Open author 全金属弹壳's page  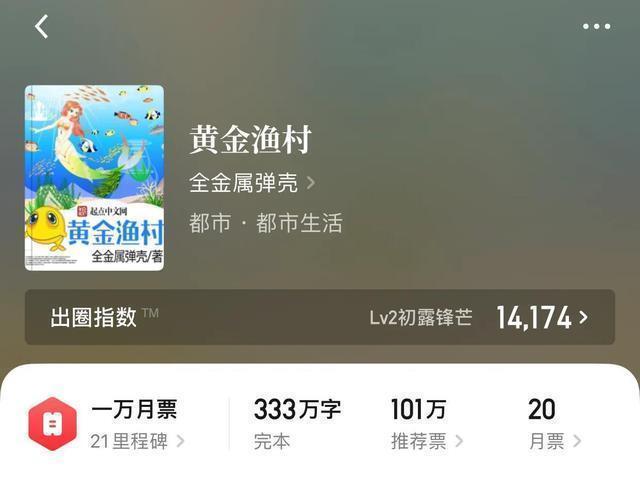[x=252, y=183]
